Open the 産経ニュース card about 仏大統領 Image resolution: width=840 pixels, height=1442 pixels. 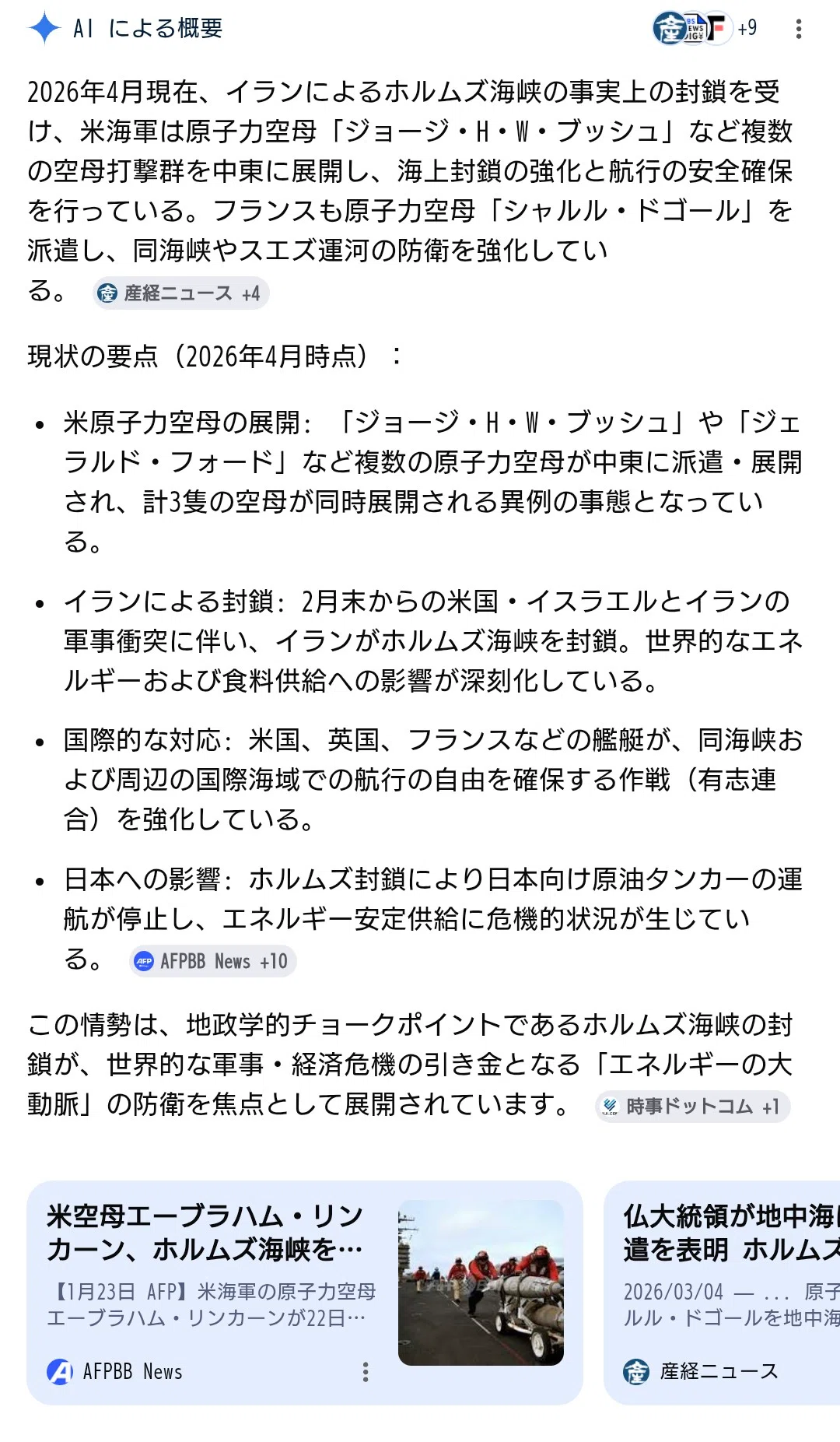722,1293
